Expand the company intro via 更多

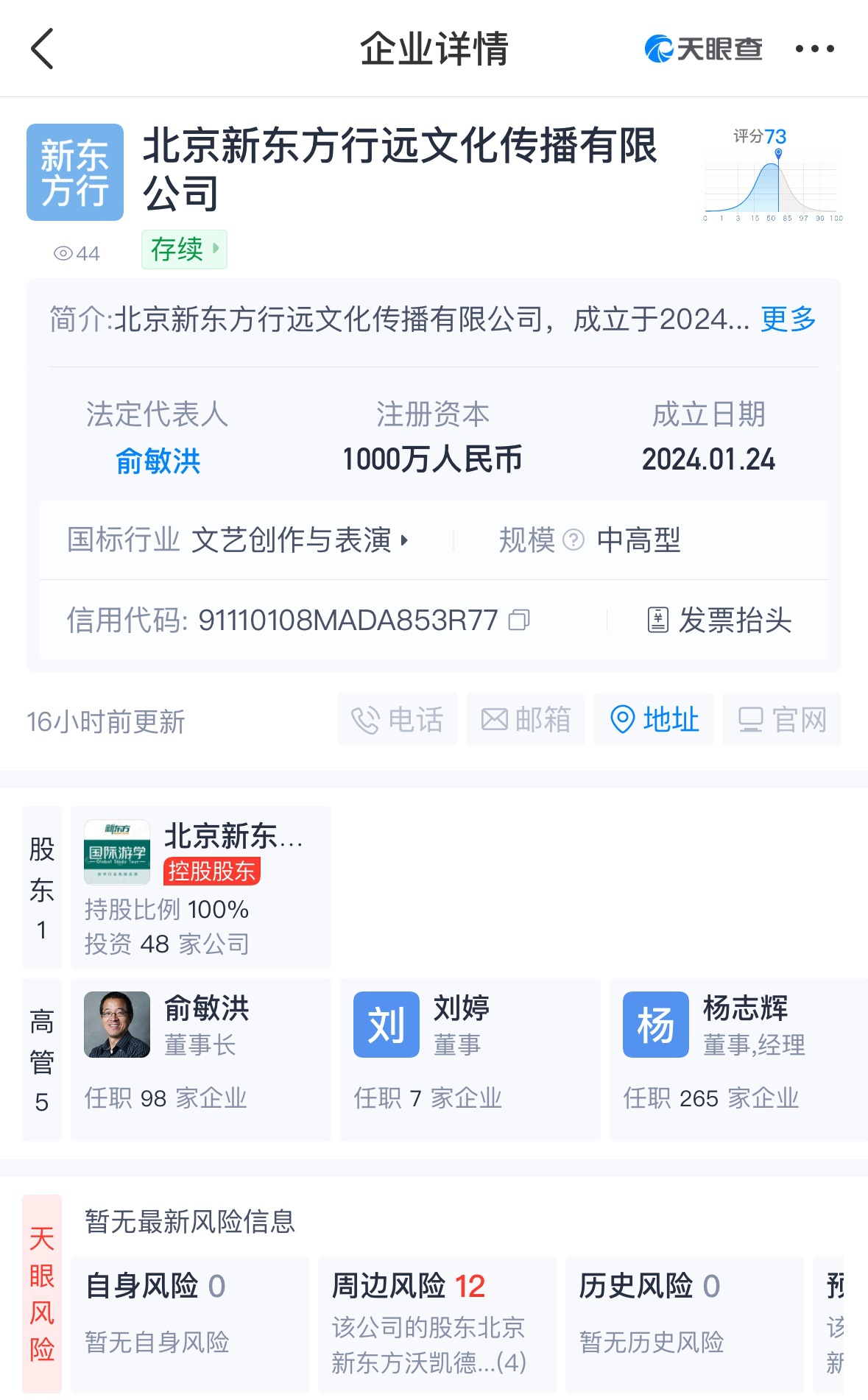click(x=788, y=319)
